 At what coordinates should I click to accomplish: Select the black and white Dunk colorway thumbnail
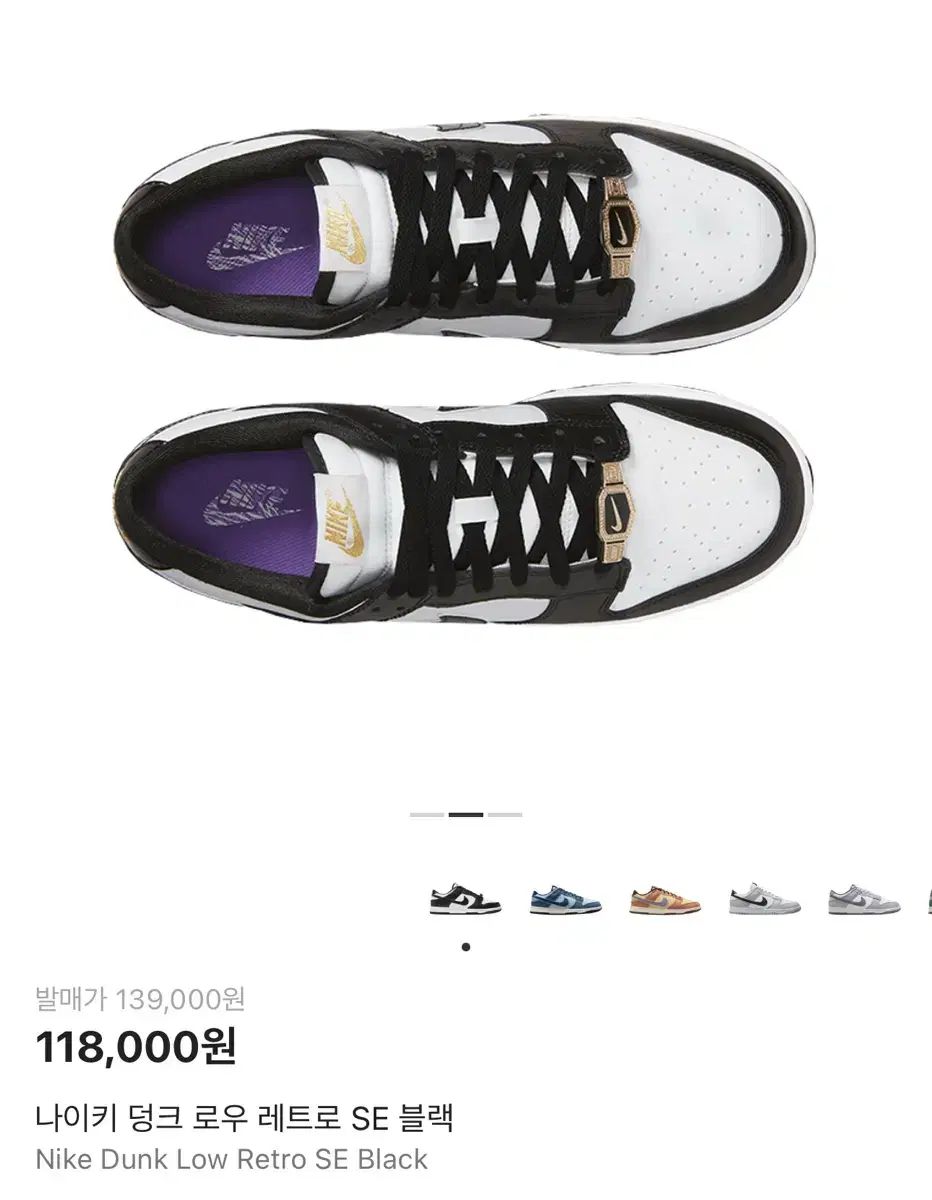point(465,899)
